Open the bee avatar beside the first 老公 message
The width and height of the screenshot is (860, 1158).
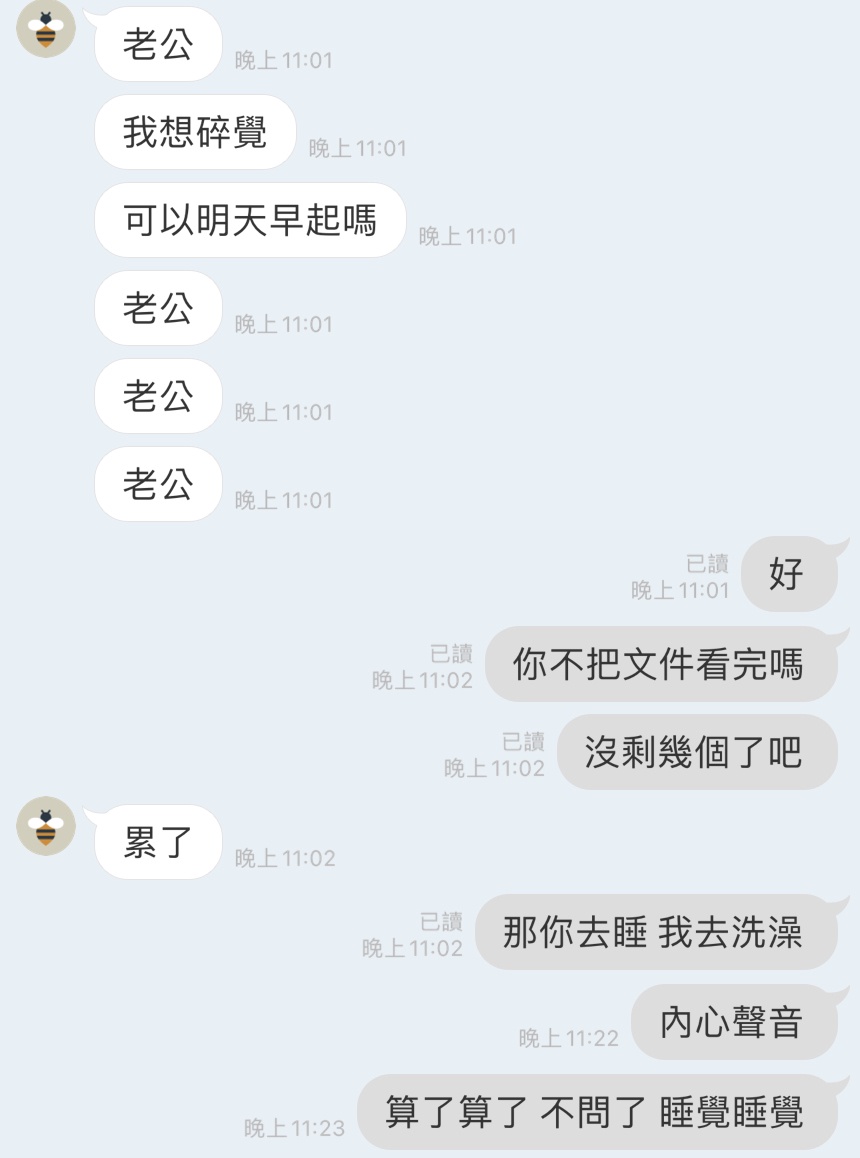click(x=46, y=29)
